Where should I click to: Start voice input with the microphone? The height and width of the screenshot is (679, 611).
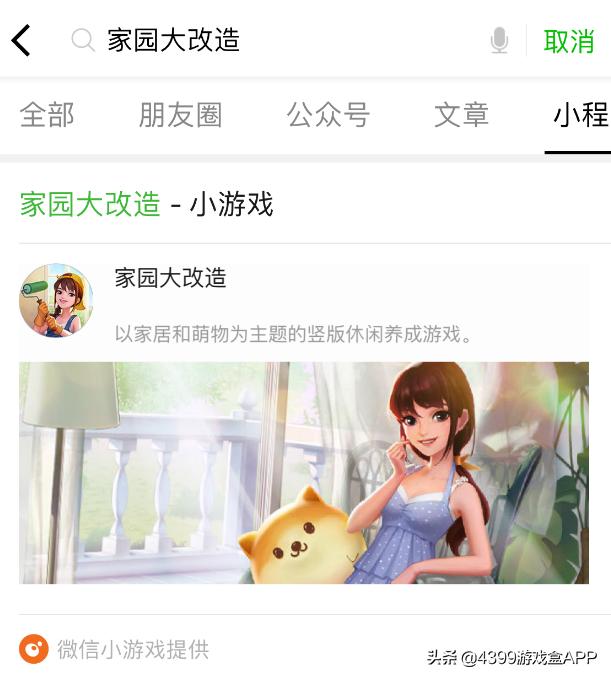499,41
